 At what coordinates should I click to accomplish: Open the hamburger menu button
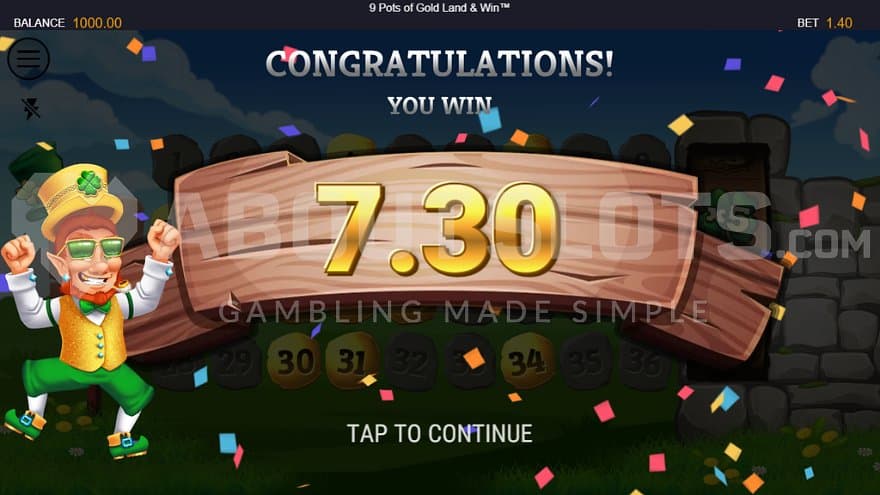pyautogui.click(x=28, y=60)
